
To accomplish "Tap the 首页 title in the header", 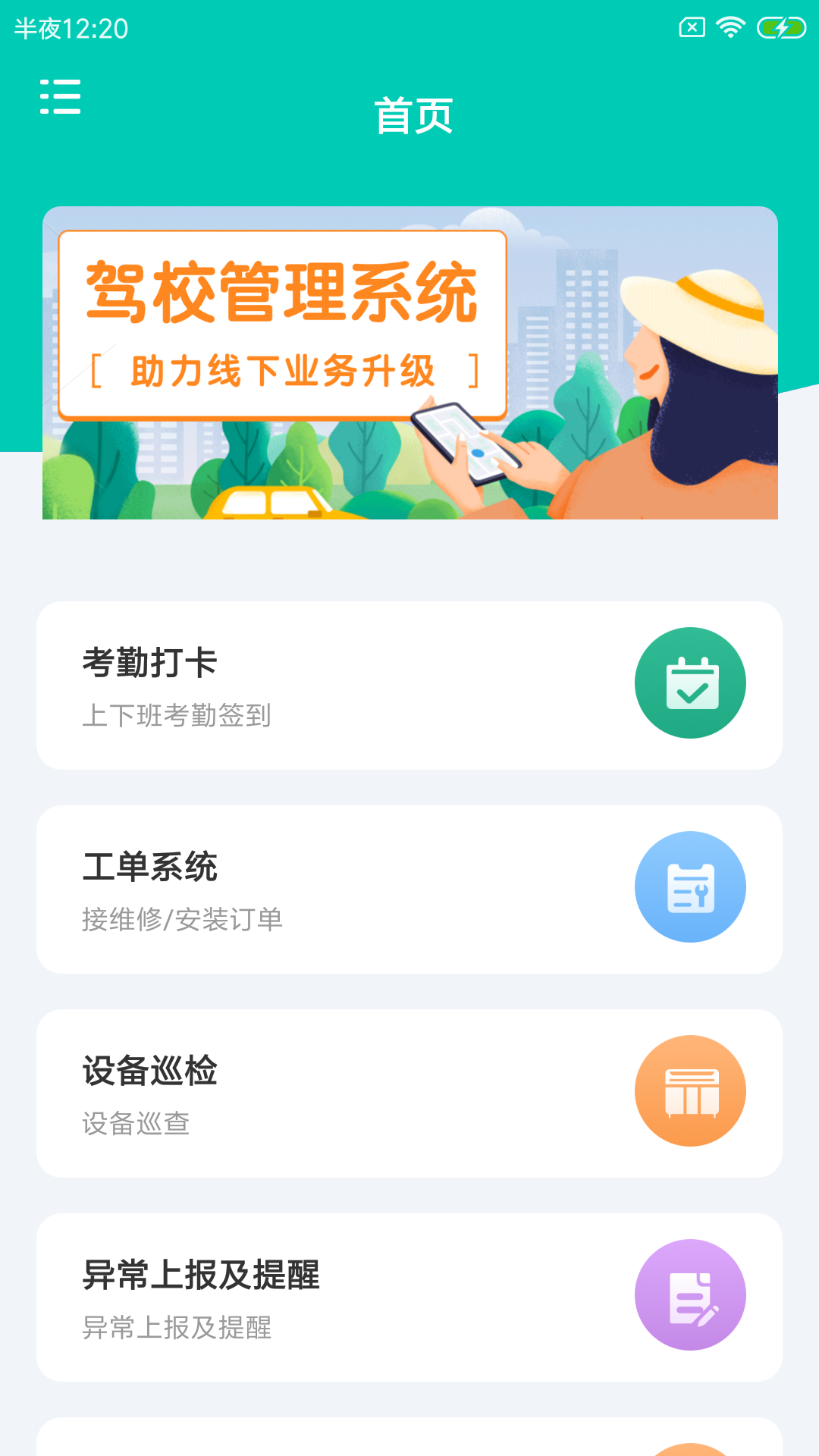I will coord(413,114).
